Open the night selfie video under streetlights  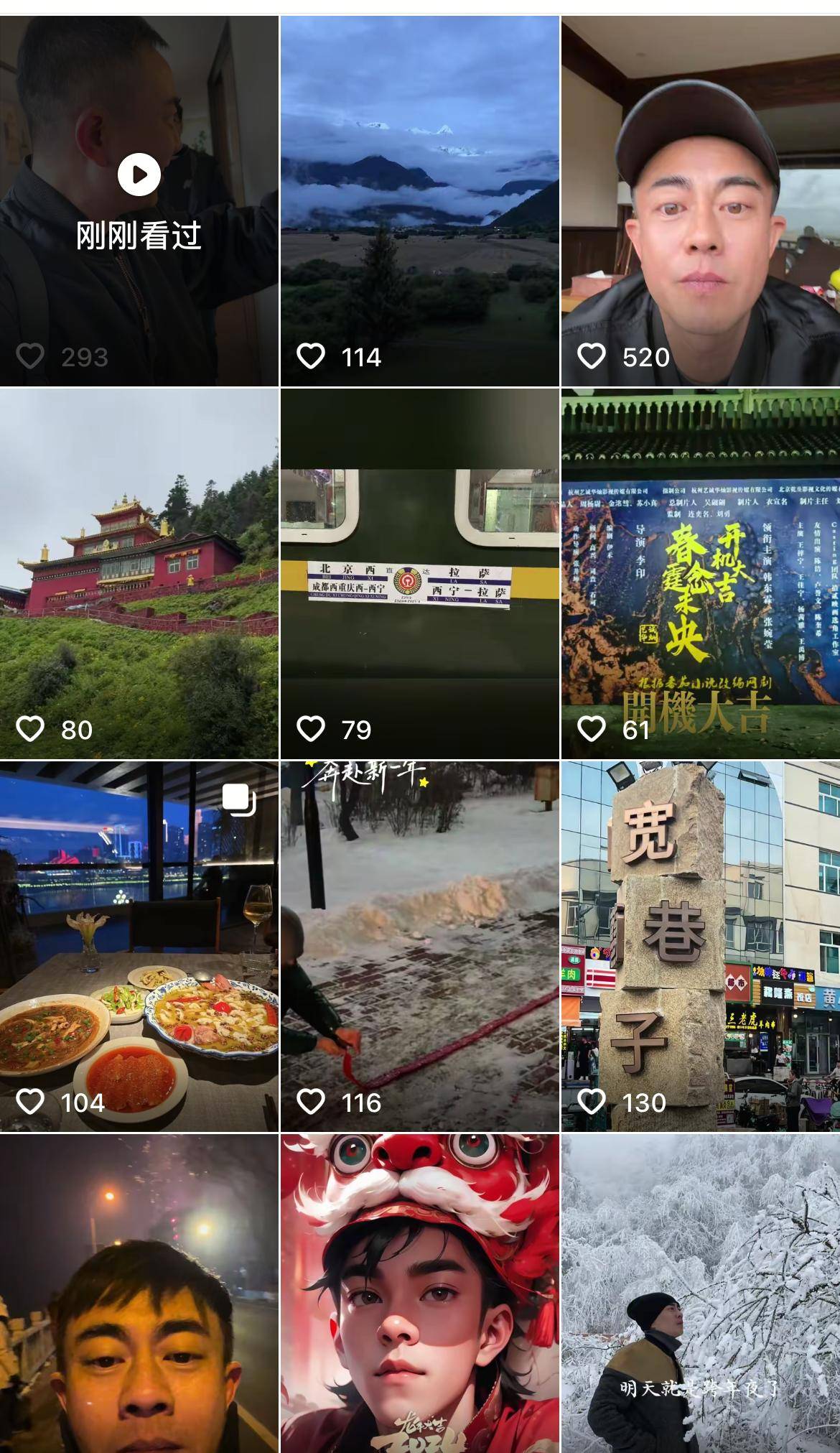tap(139, 1293)
